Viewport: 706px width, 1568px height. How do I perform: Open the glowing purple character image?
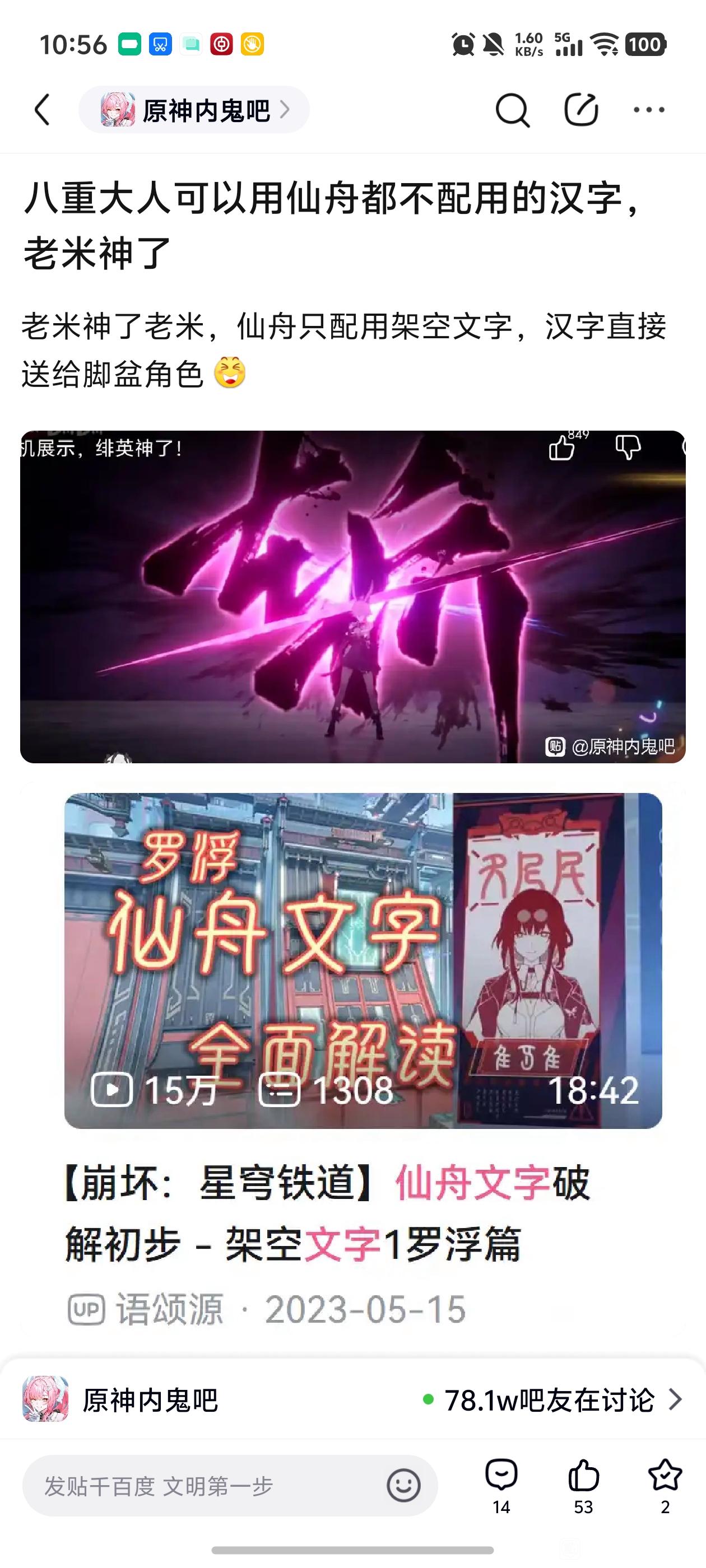(x=352, y=596)
